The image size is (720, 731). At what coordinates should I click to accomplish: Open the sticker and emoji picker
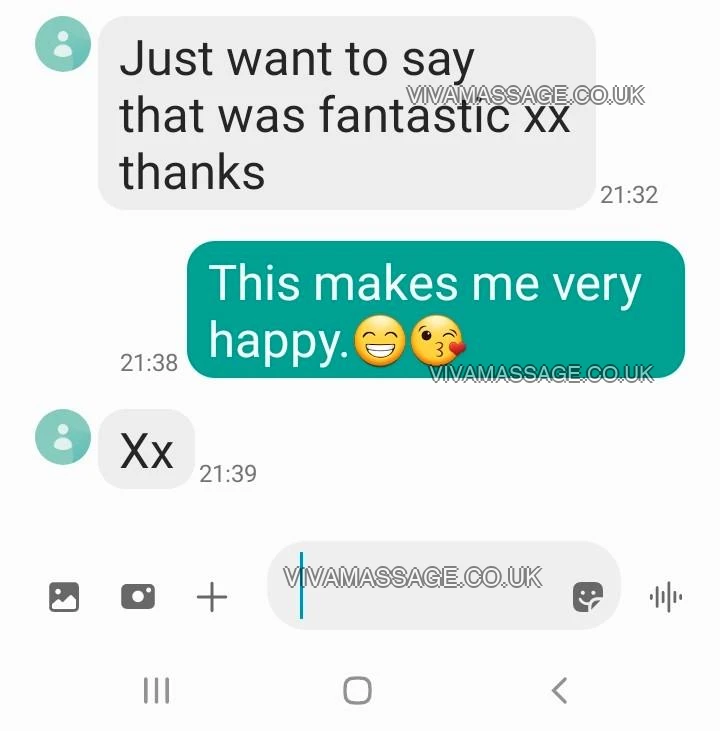(x=588, y=598)
